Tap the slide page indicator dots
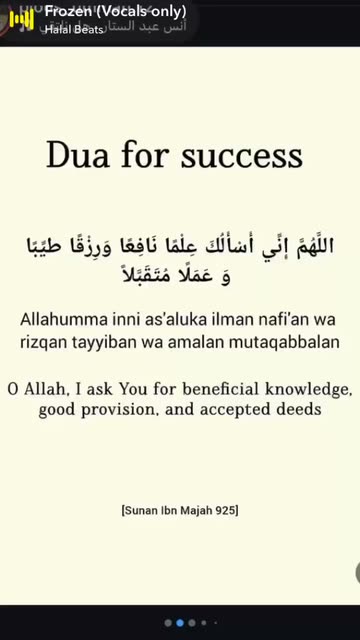 190,623
